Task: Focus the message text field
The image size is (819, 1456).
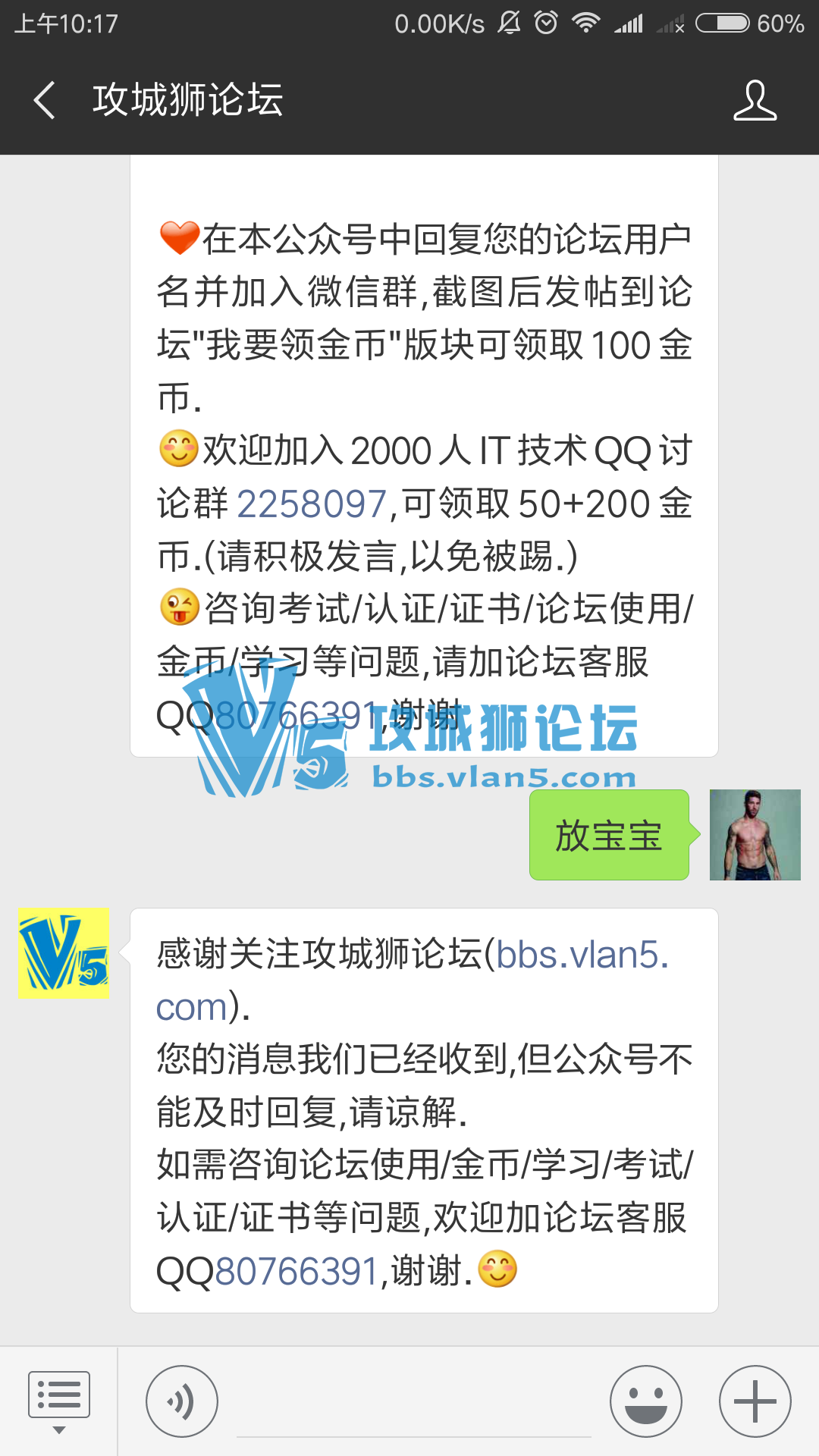Action: 413,1410
